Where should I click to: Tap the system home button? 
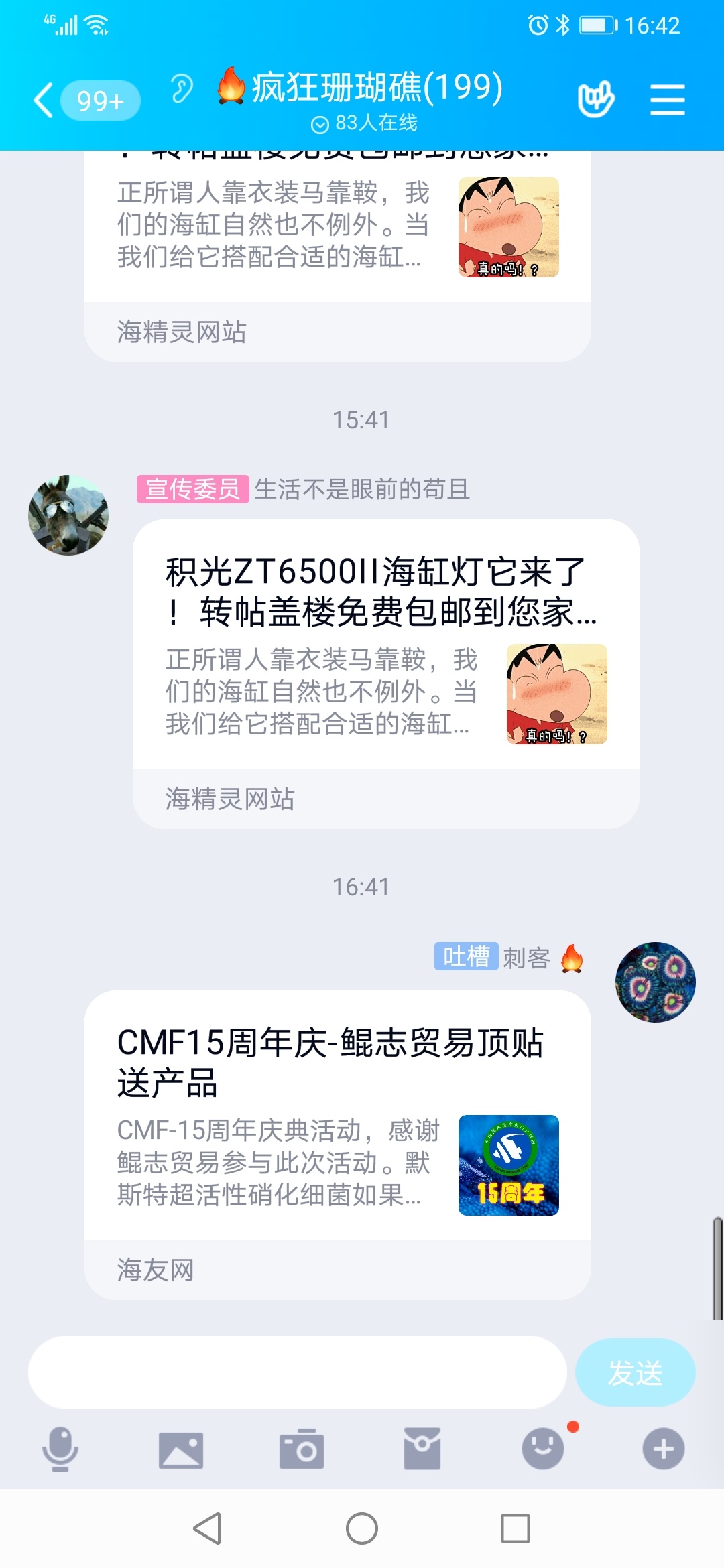point(362,1529)
